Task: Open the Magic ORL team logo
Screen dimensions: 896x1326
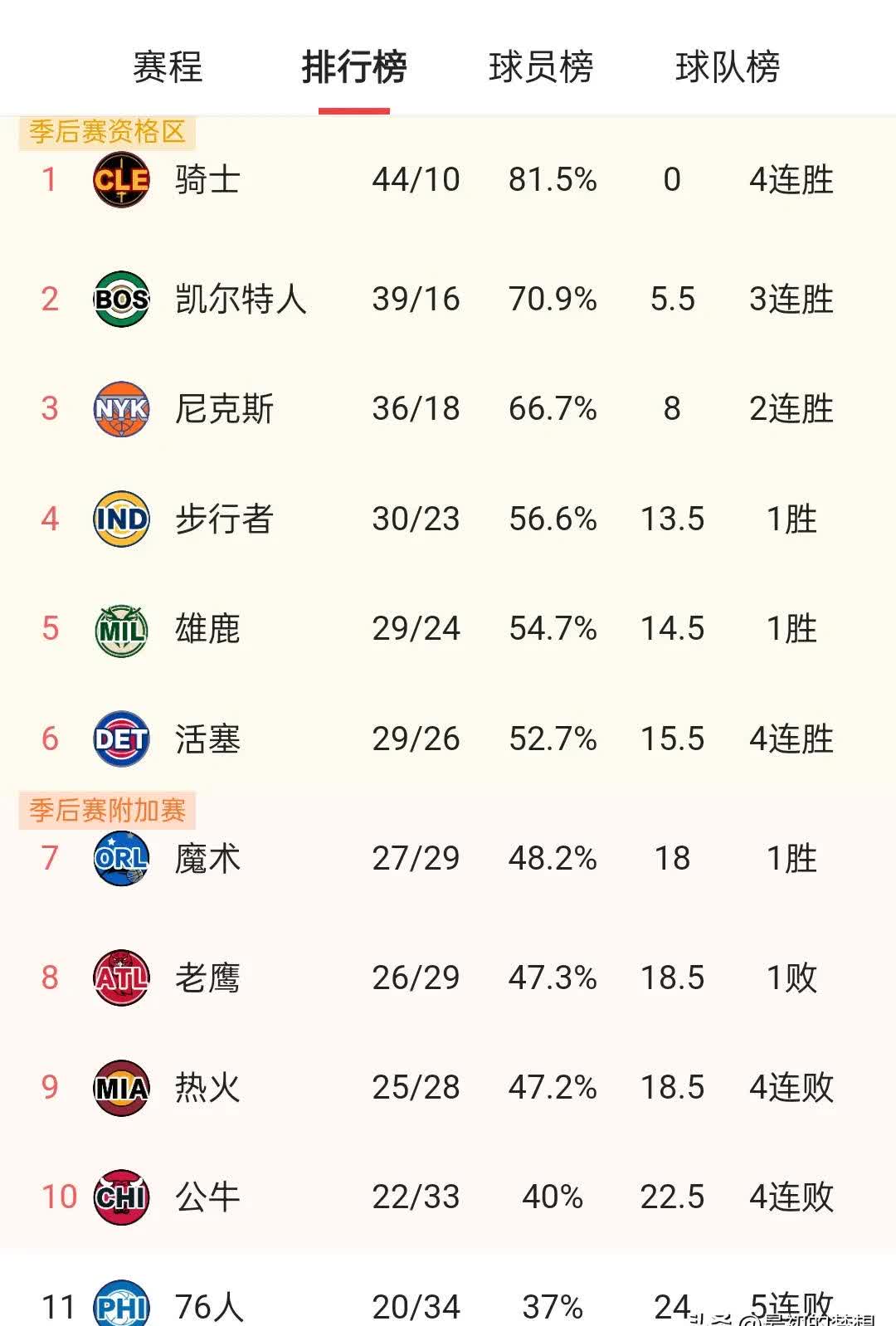Action: coord(121,860)
